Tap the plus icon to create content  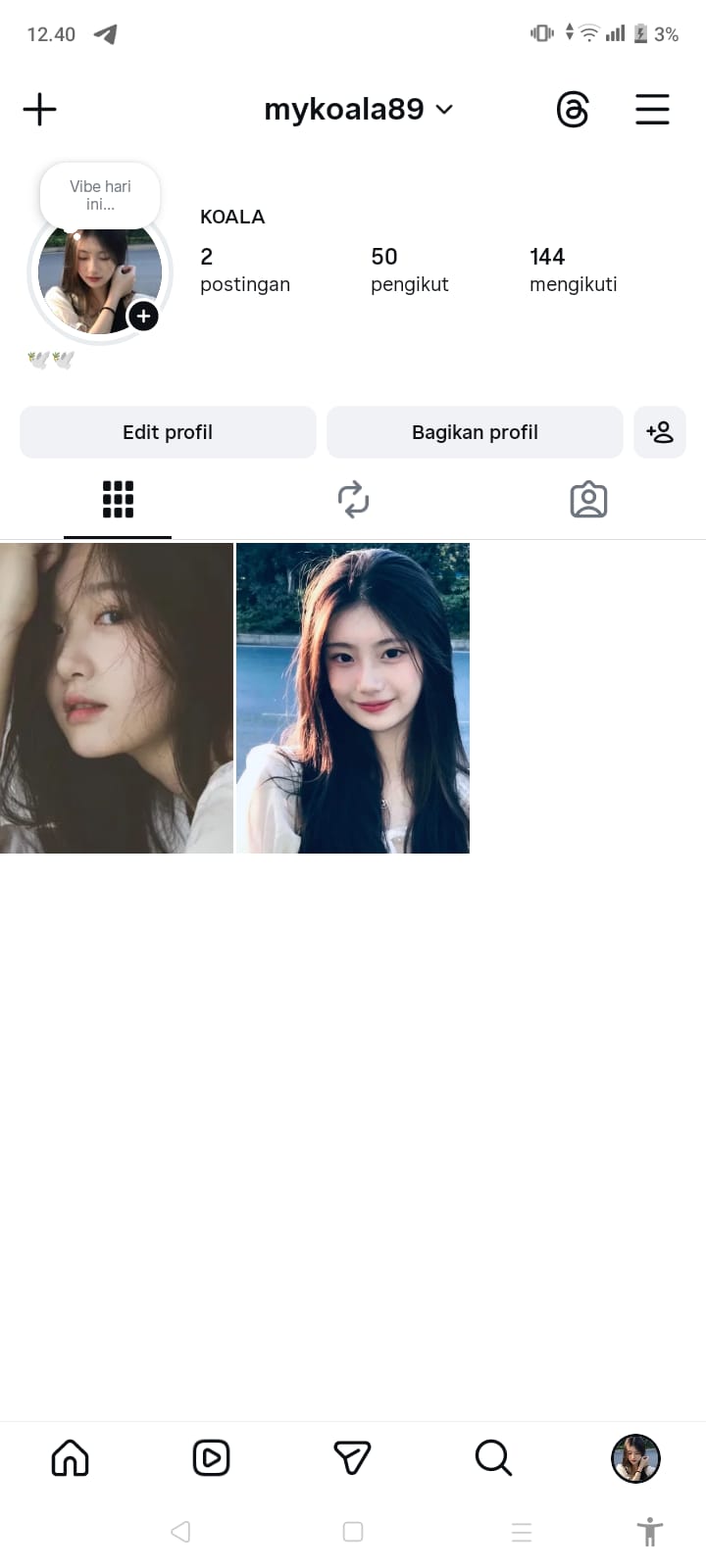tap(39, 109)
